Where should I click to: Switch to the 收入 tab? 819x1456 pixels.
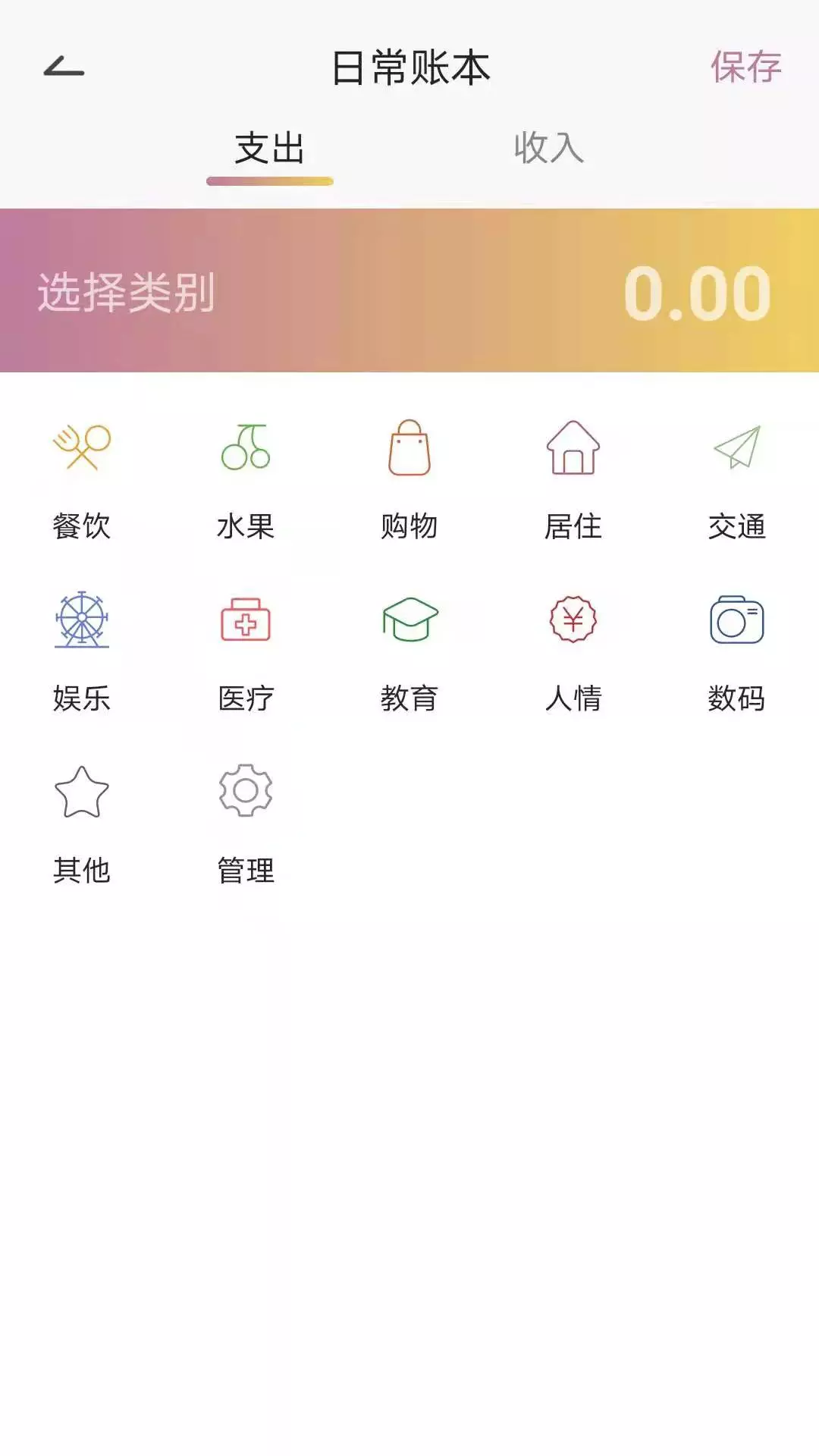click(549, 148)
